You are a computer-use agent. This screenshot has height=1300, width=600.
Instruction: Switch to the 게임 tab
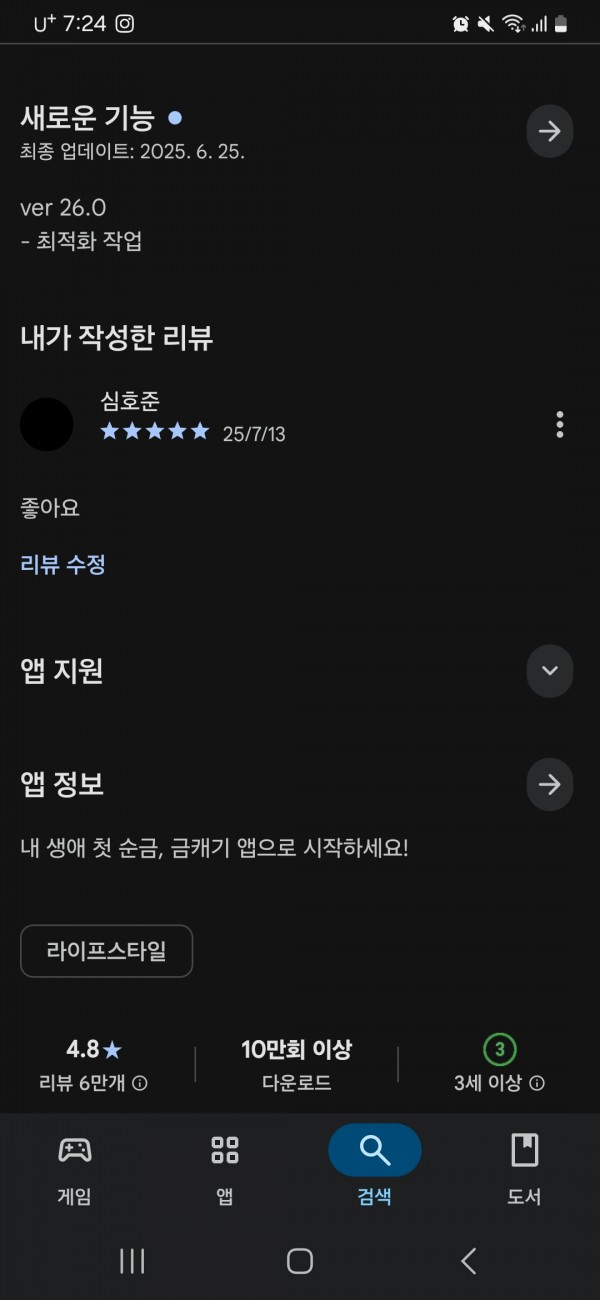coord(75,1166)
